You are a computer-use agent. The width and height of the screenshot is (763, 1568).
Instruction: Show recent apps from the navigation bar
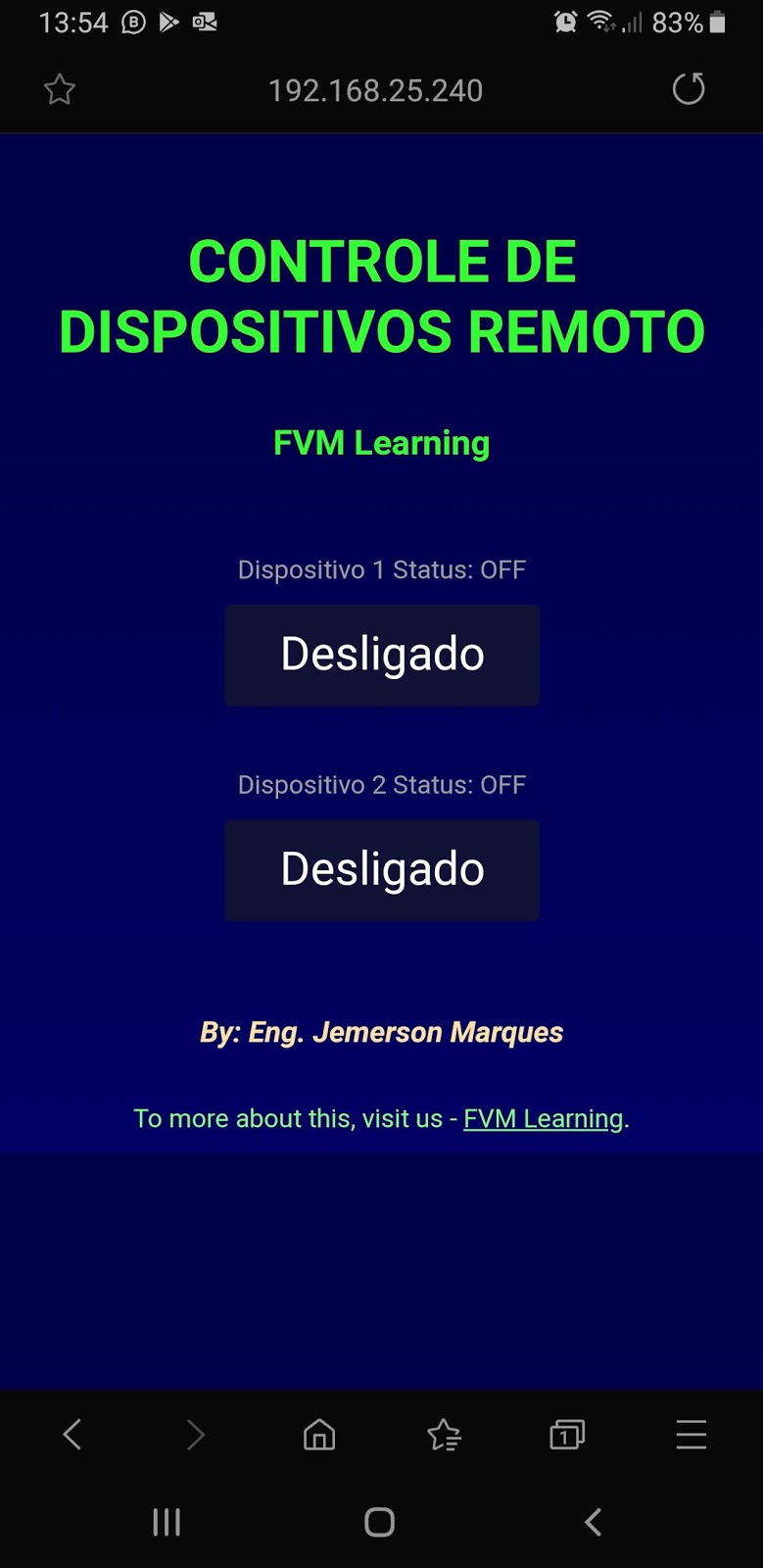pyautogui.click(x=167, y=1522)
